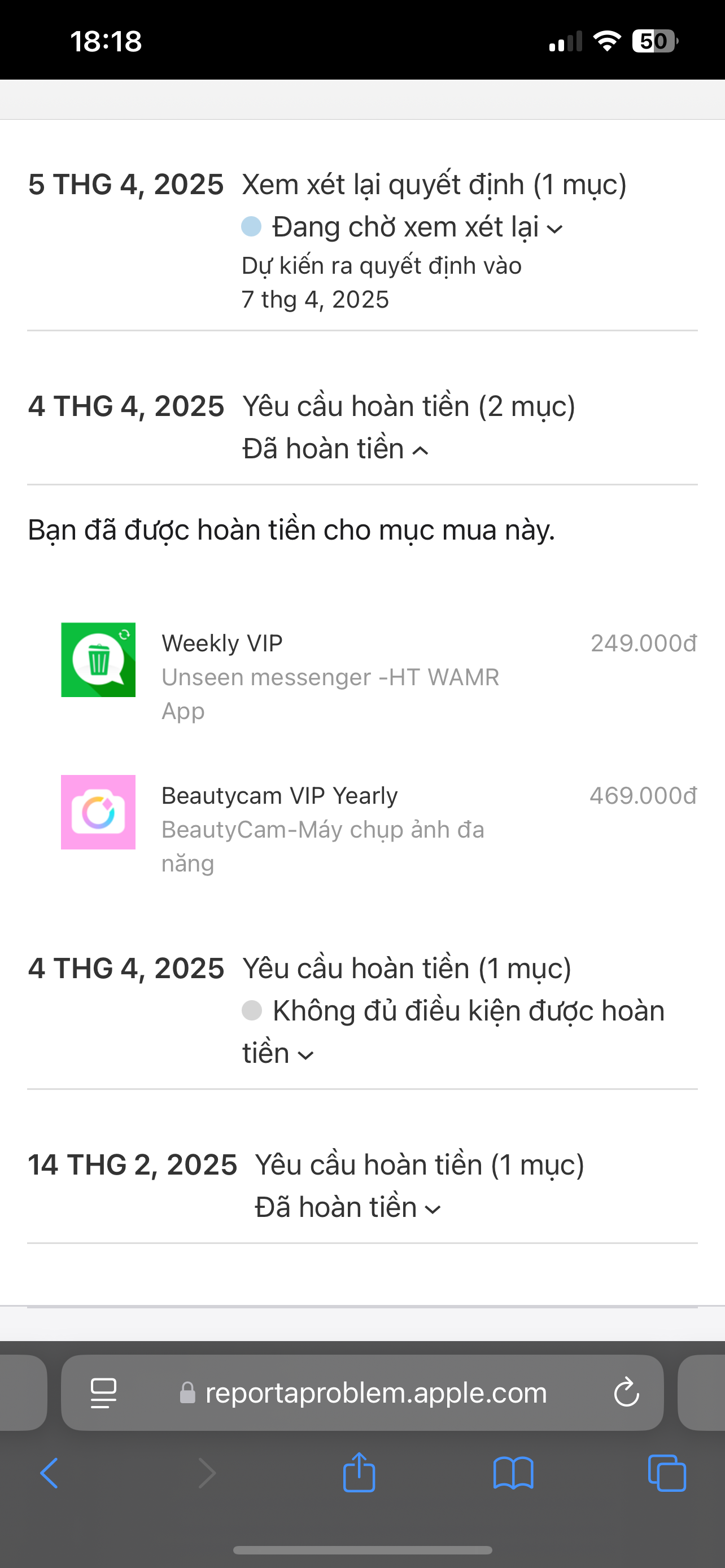Open the page settings reader menu
This screenshot has height=1568, width=725.
[103, 1392]
